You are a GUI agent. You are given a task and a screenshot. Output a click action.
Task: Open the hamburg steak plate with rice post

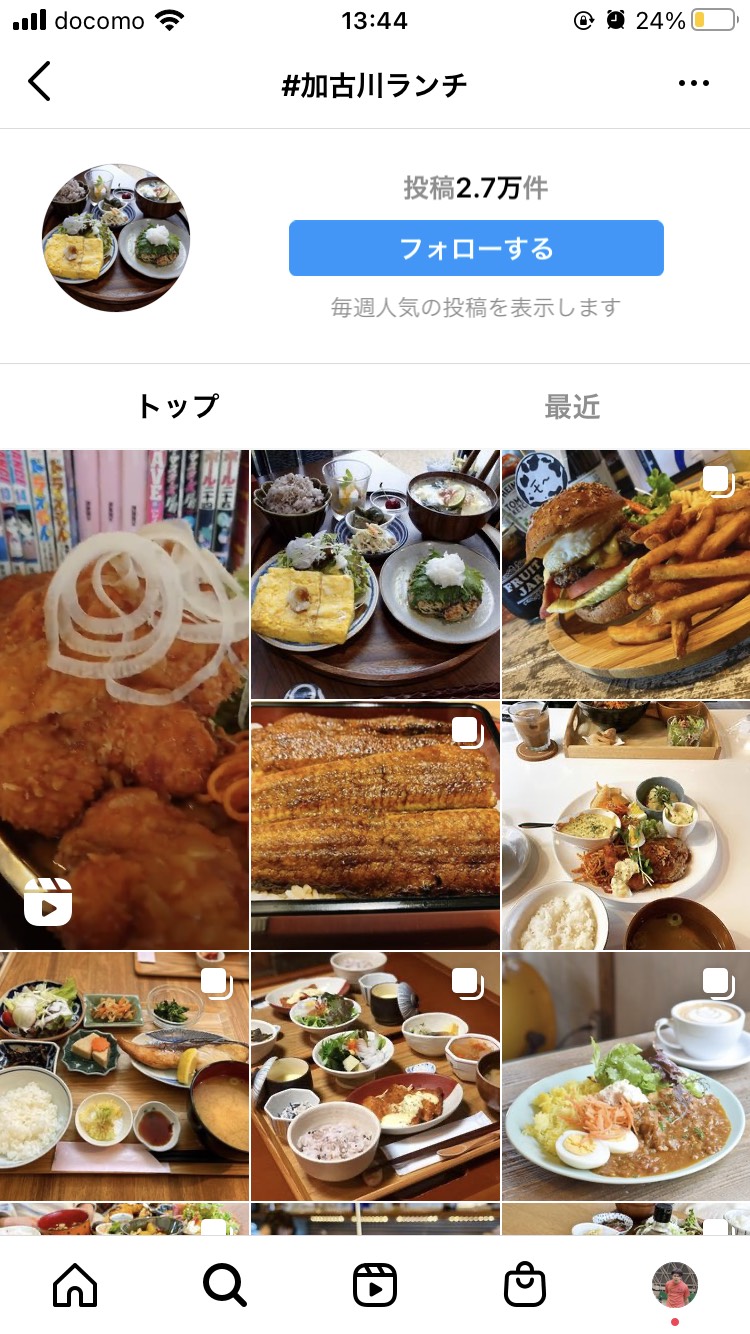(626, 824)
